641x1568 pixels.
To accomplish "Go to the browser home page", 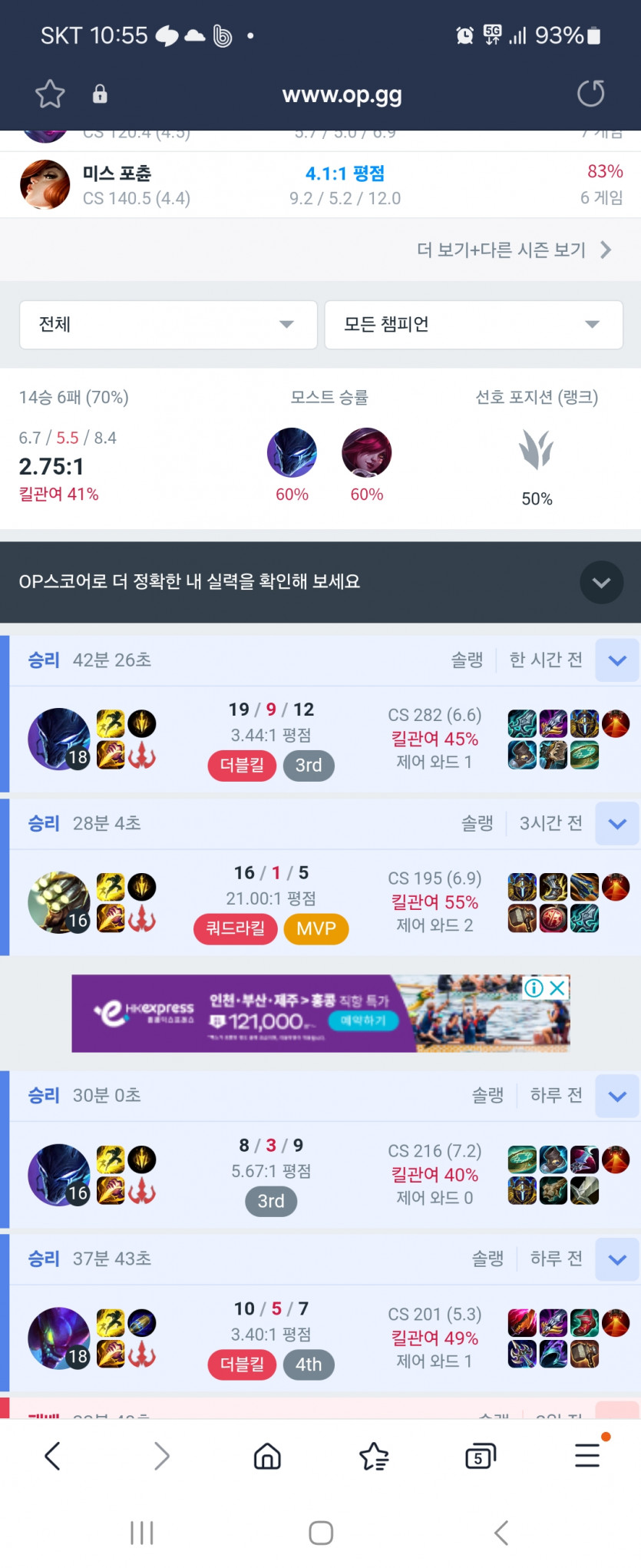I will tap(267, 1456).
